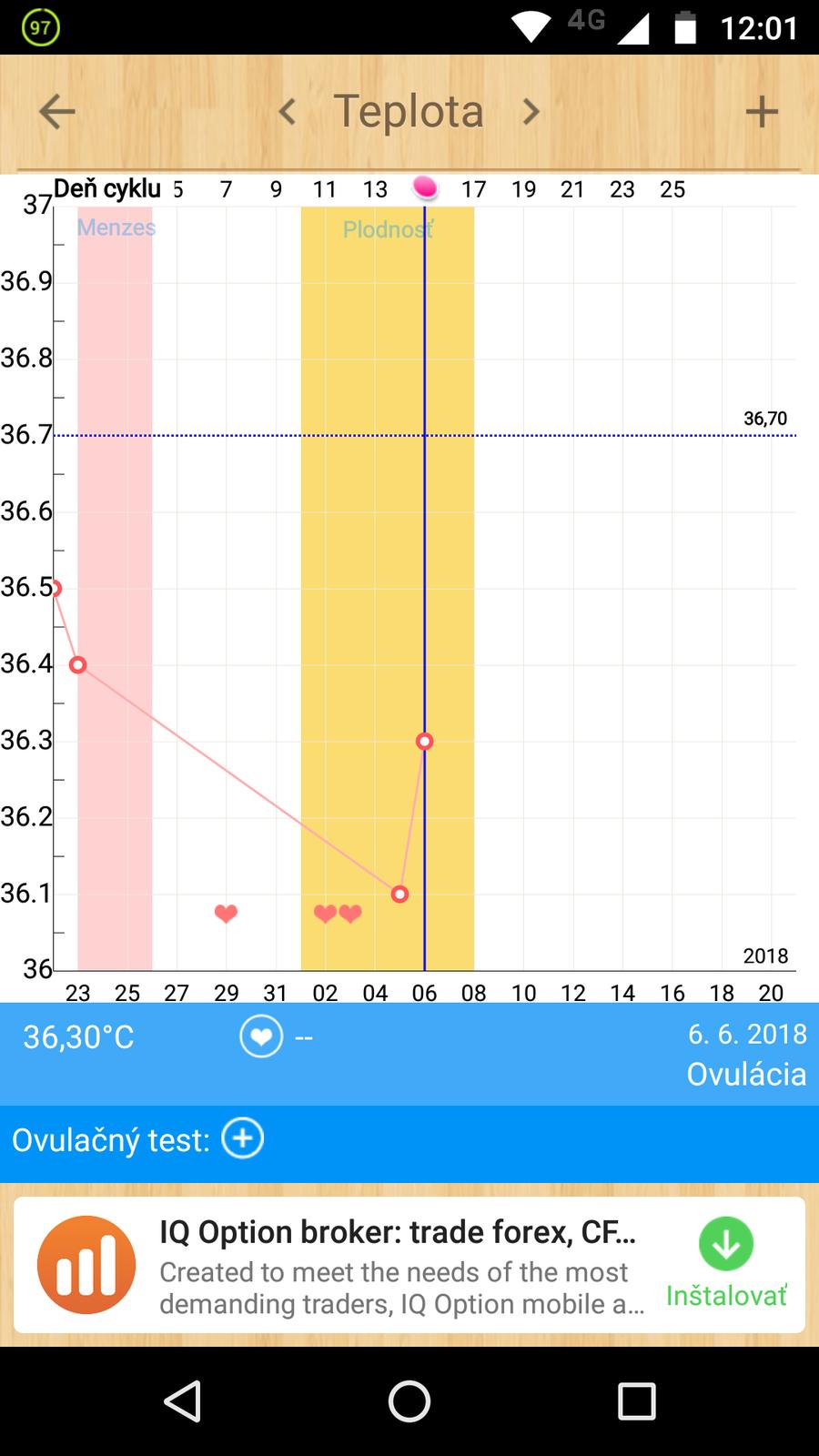Switch to the previous chart type
This screenshot has height=1456, width=819.
(288, 113)
